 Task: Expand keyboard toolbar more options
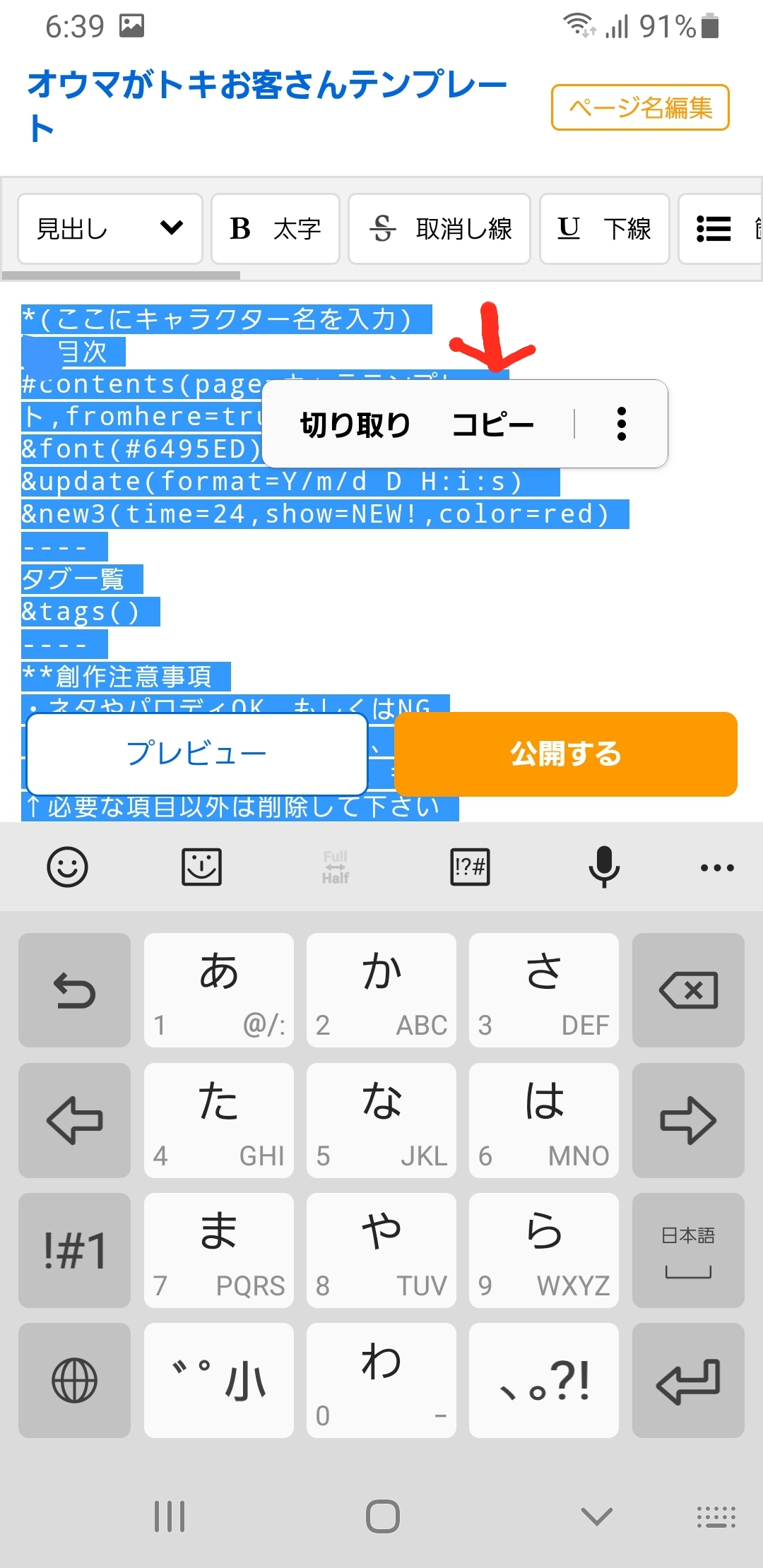coord(717,867)
